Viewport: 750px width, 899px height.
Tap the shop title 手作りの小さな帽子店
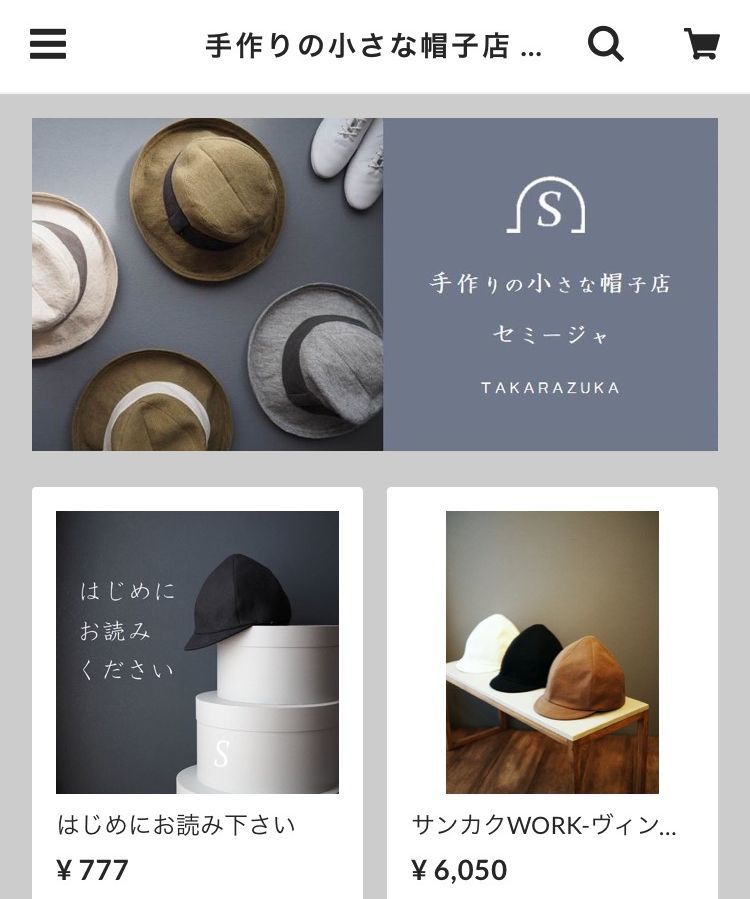pyautogui.click(x=373, y=46)
